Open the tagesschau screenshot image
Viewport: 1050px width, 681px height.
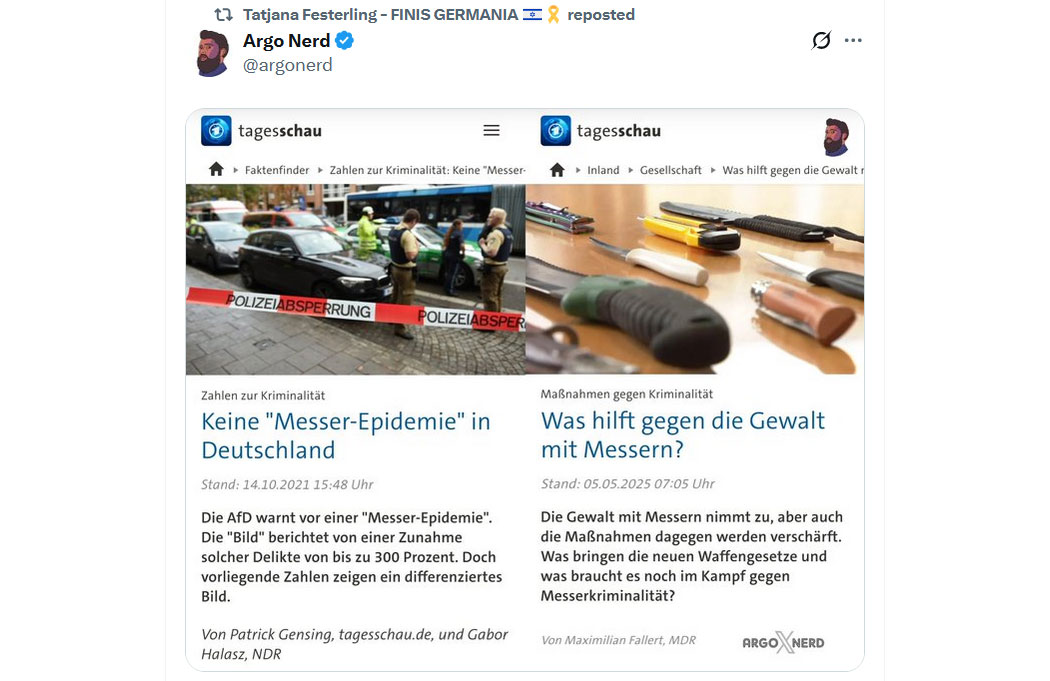tap(524, 390)
